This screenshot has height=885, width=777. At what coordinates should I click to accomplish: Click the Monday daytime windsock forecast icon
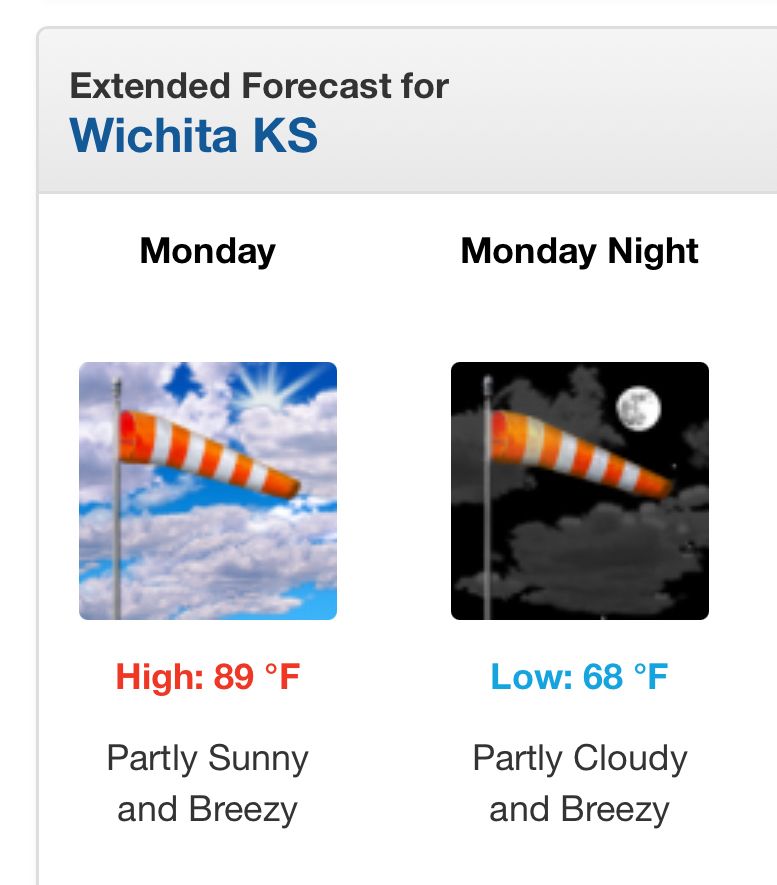207,489
